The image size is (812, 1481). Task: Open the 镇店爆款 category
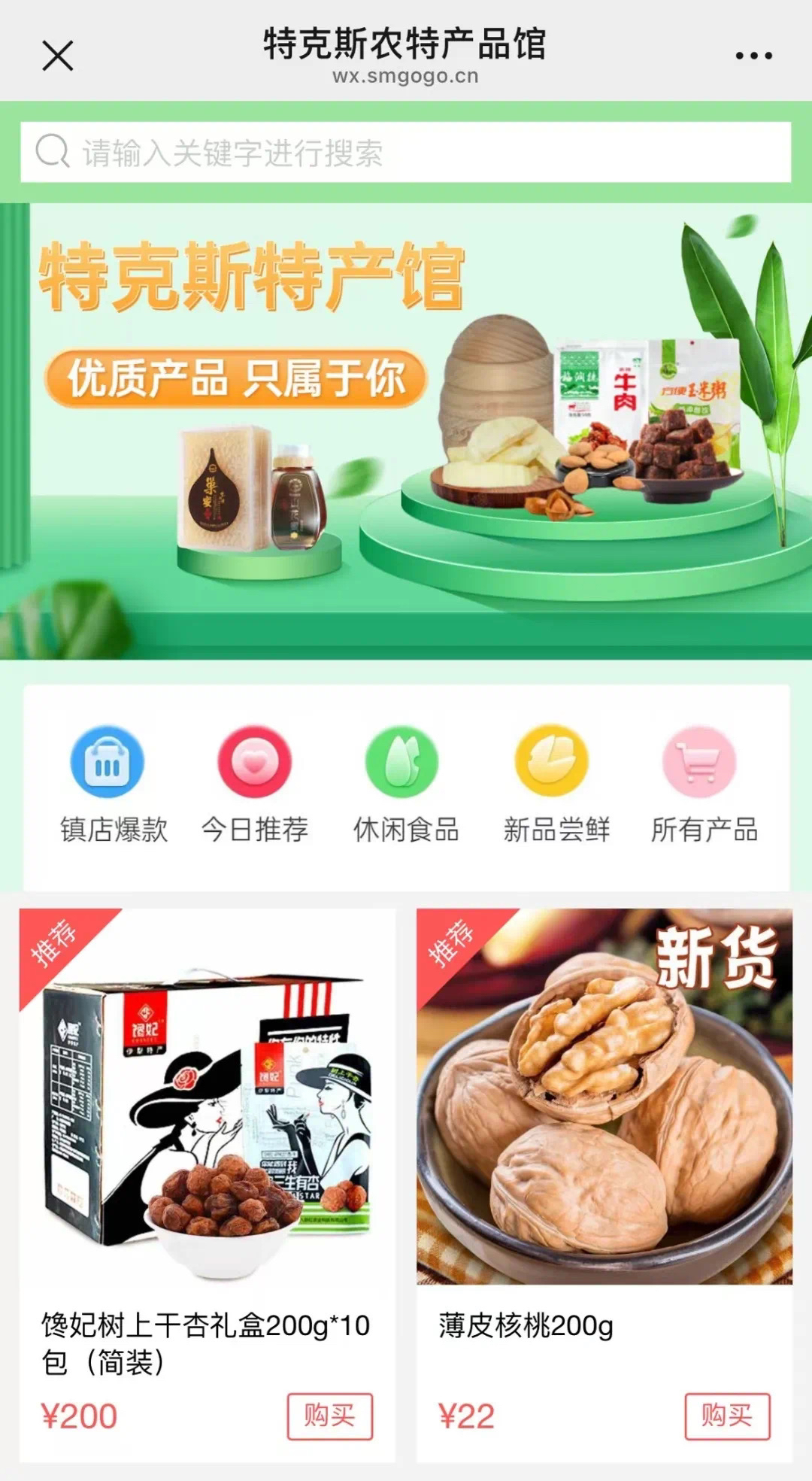pos(108,782)
